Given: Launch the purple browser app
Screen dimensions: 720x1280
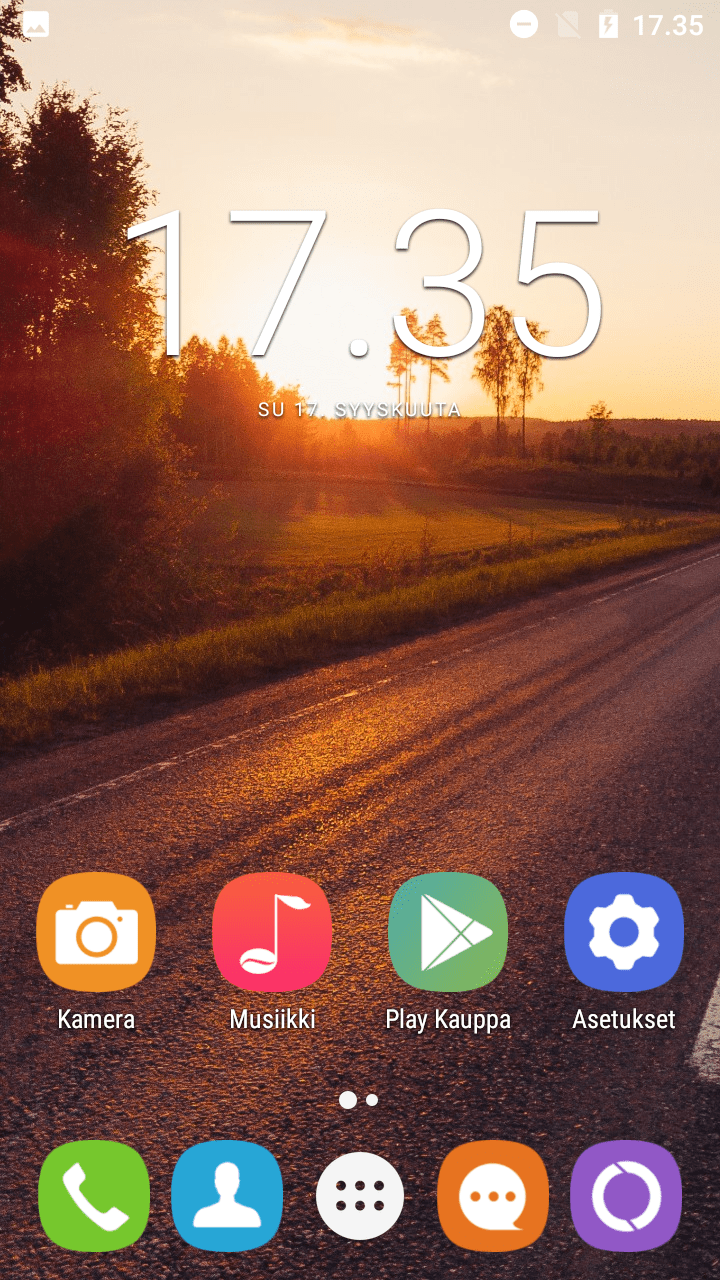Looking at the screenshot, I should coord(626,1196).
